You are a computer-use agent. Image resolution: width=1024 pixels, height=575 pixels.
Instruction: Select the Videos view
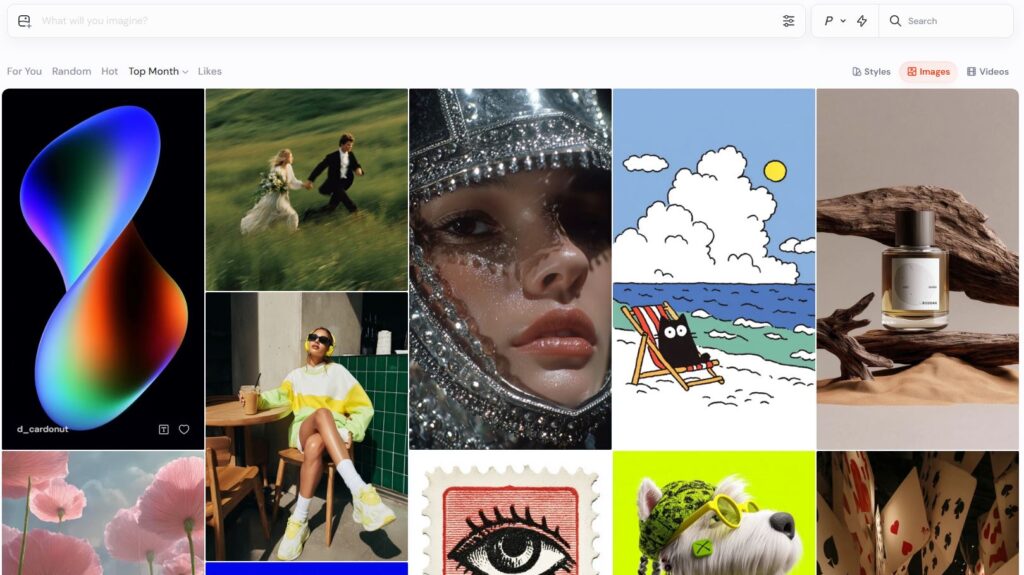point(987,72)
